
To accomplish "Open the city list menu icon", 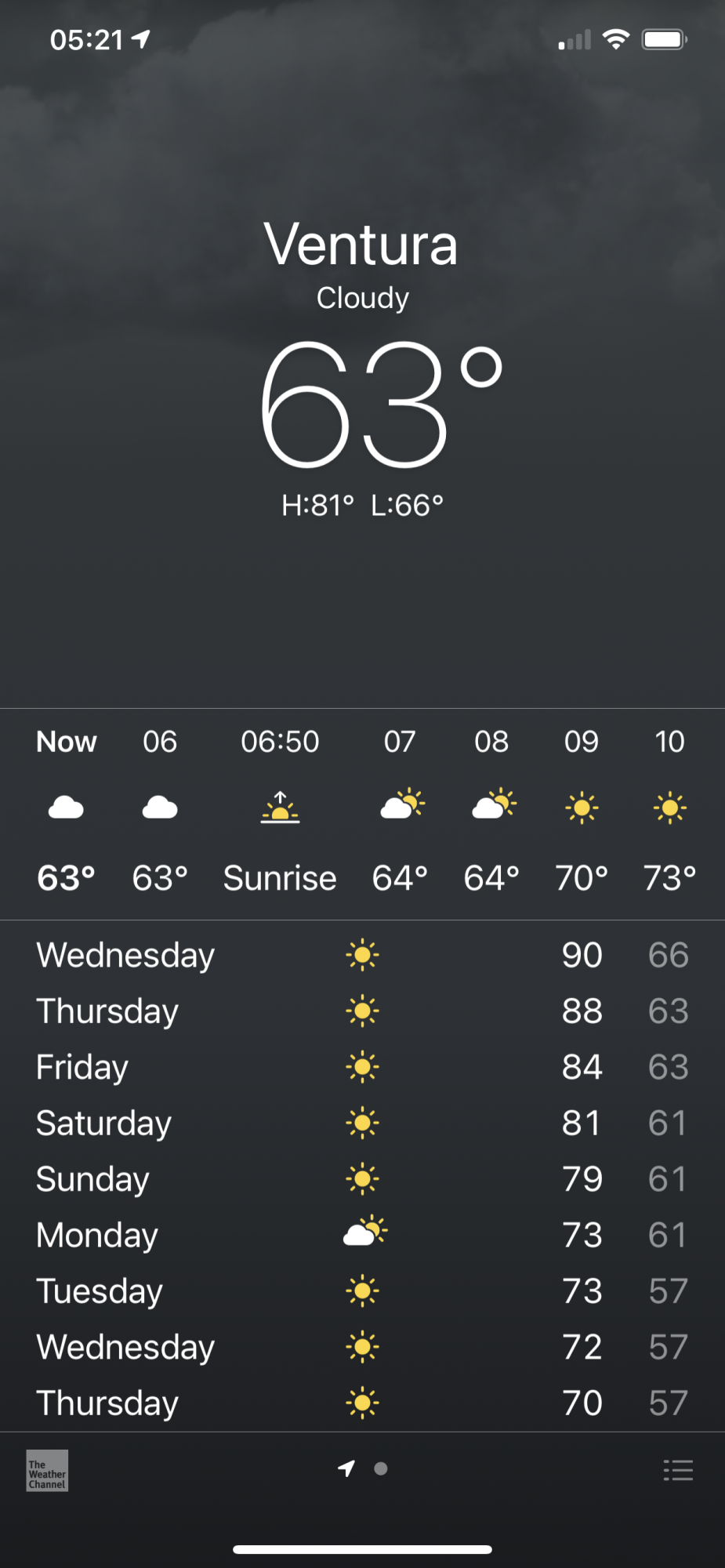I will click(x=678, y=1470).
